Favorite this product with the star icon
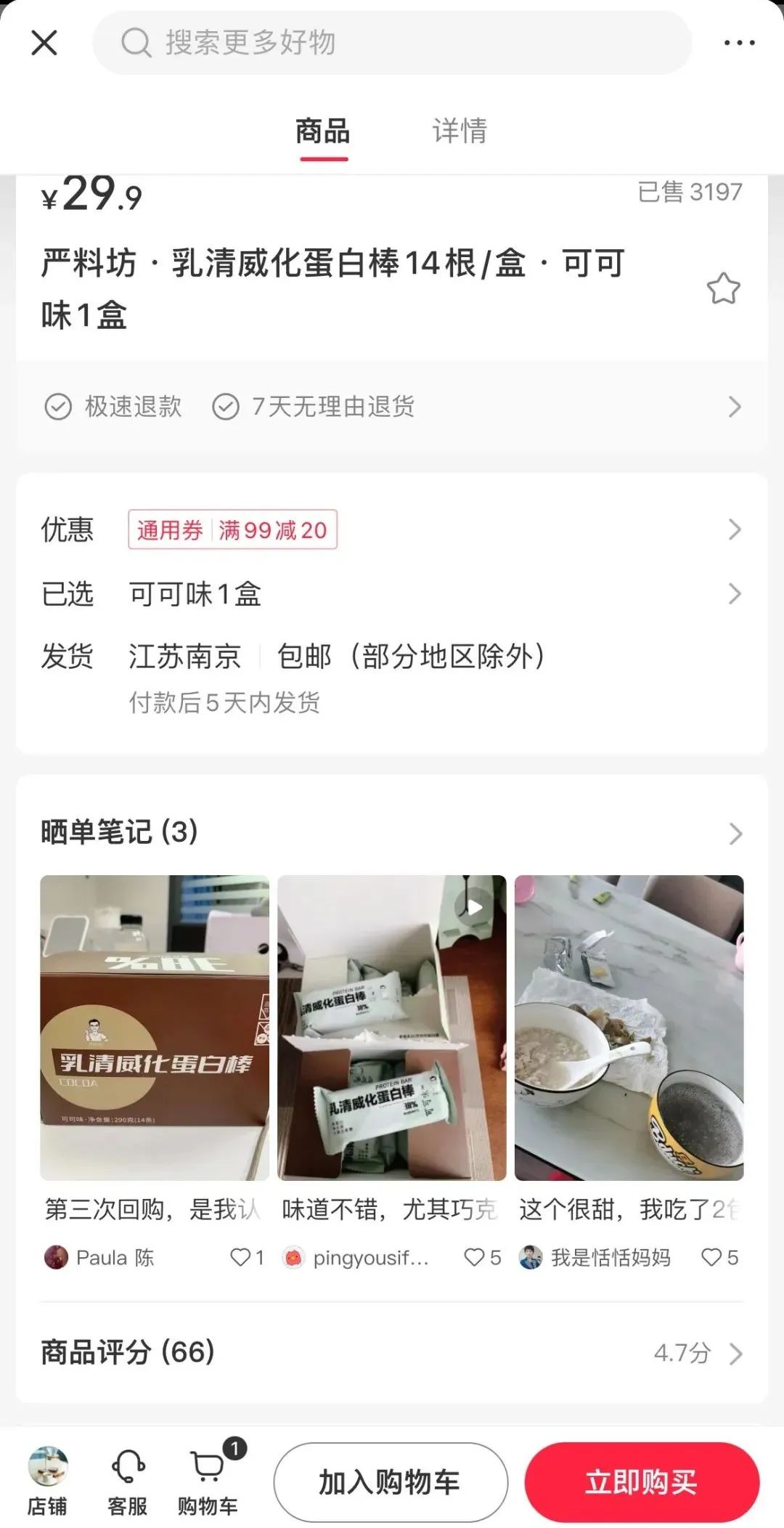This screenshot has width=784, height=1528. point(723,289)
